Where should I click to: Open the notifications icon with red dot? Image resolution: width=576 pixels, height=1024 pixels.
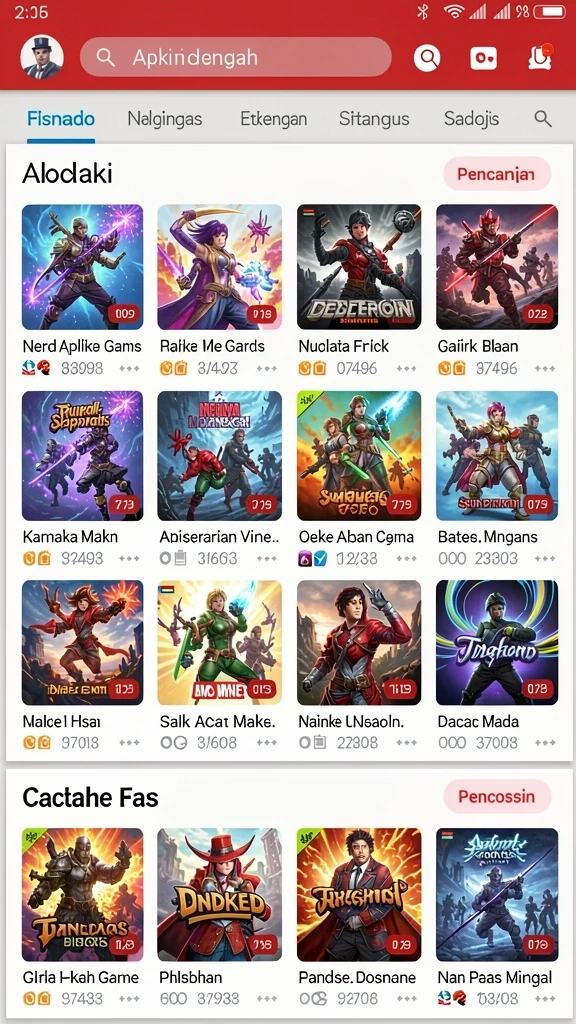[541, 57]
